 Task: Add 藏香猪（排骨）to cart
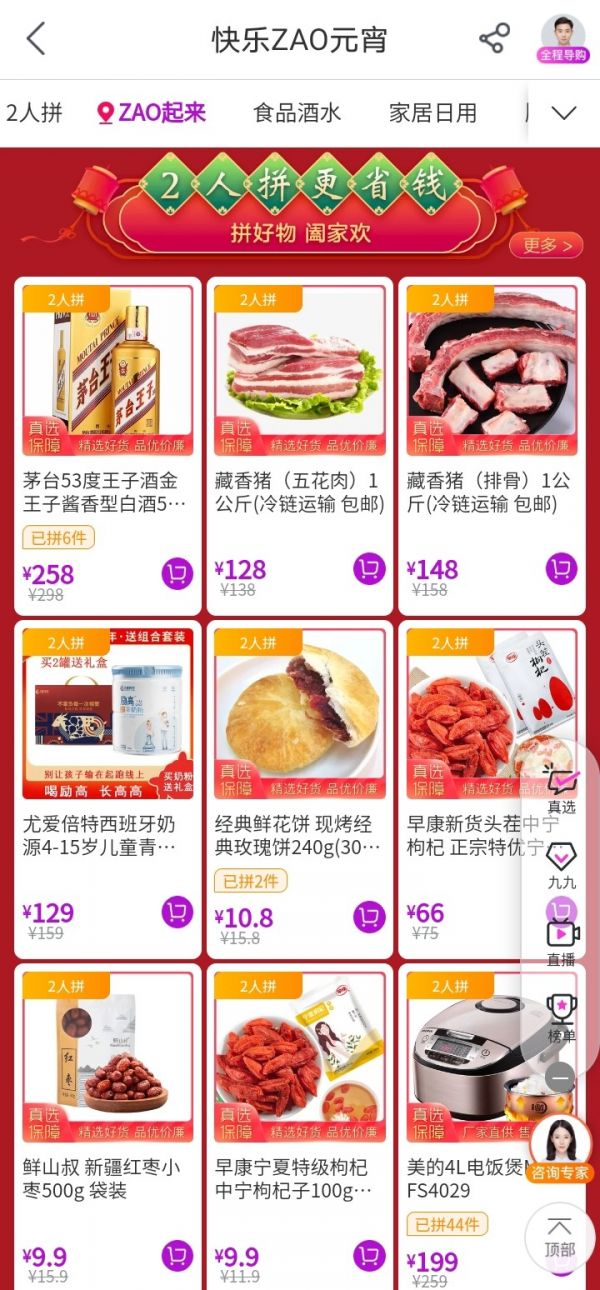click(561, 569)
